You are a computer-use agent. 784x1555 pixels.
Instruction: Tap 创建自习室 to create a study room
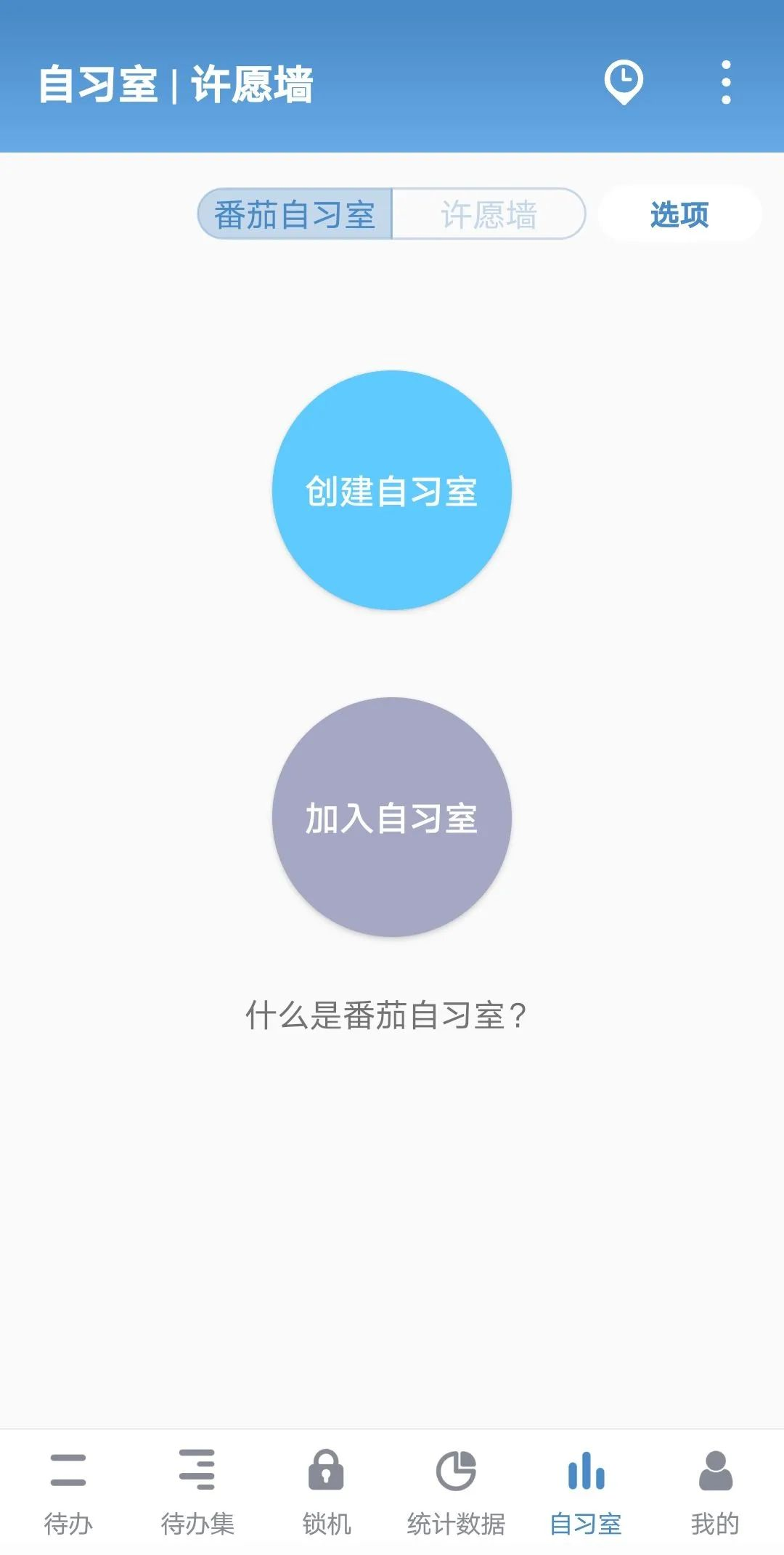tap(392, 491)
